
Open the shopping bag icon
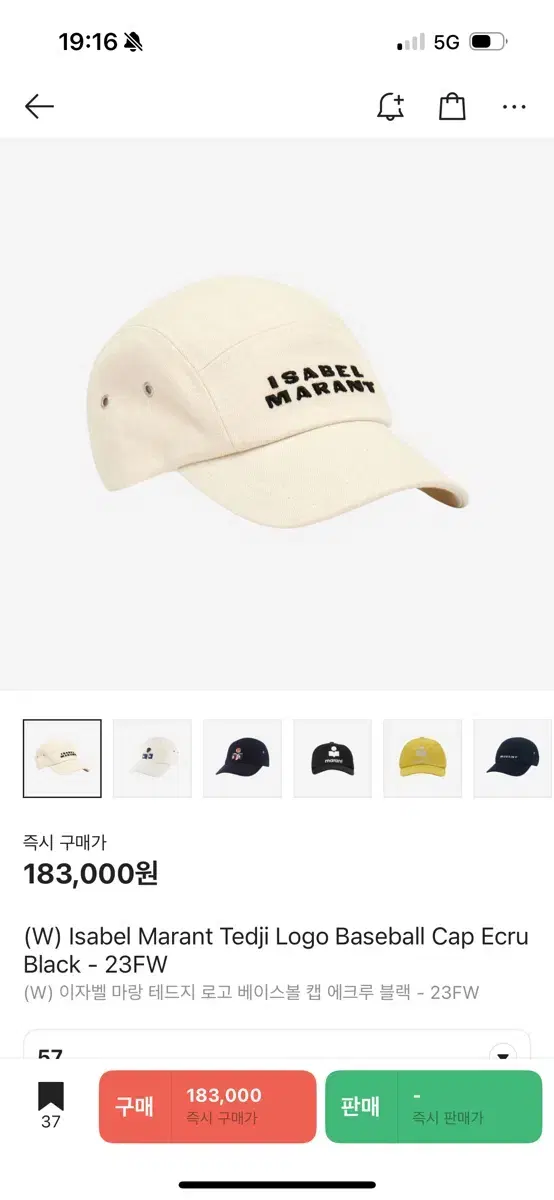pyautogui.click(x=453, y=107)
